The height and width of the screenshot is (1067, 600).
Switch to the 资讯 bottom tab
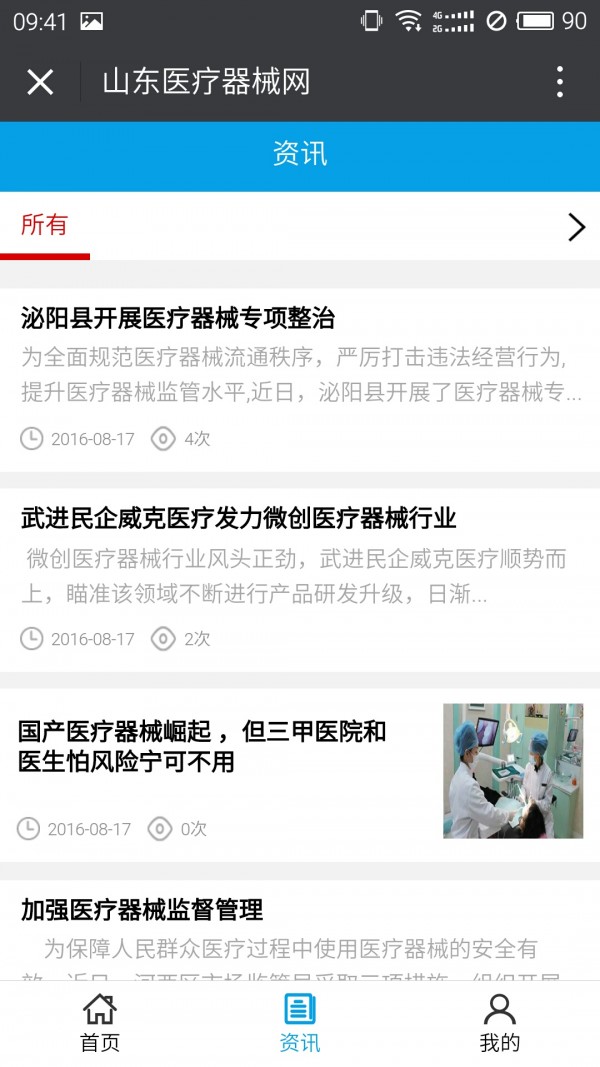pos(300,1023)
